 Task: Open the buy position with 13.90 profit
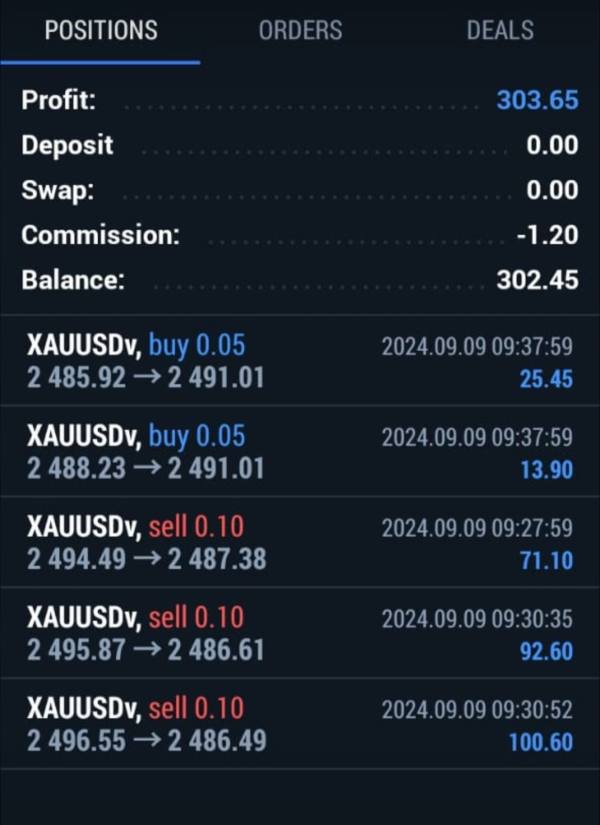[300, 452]
